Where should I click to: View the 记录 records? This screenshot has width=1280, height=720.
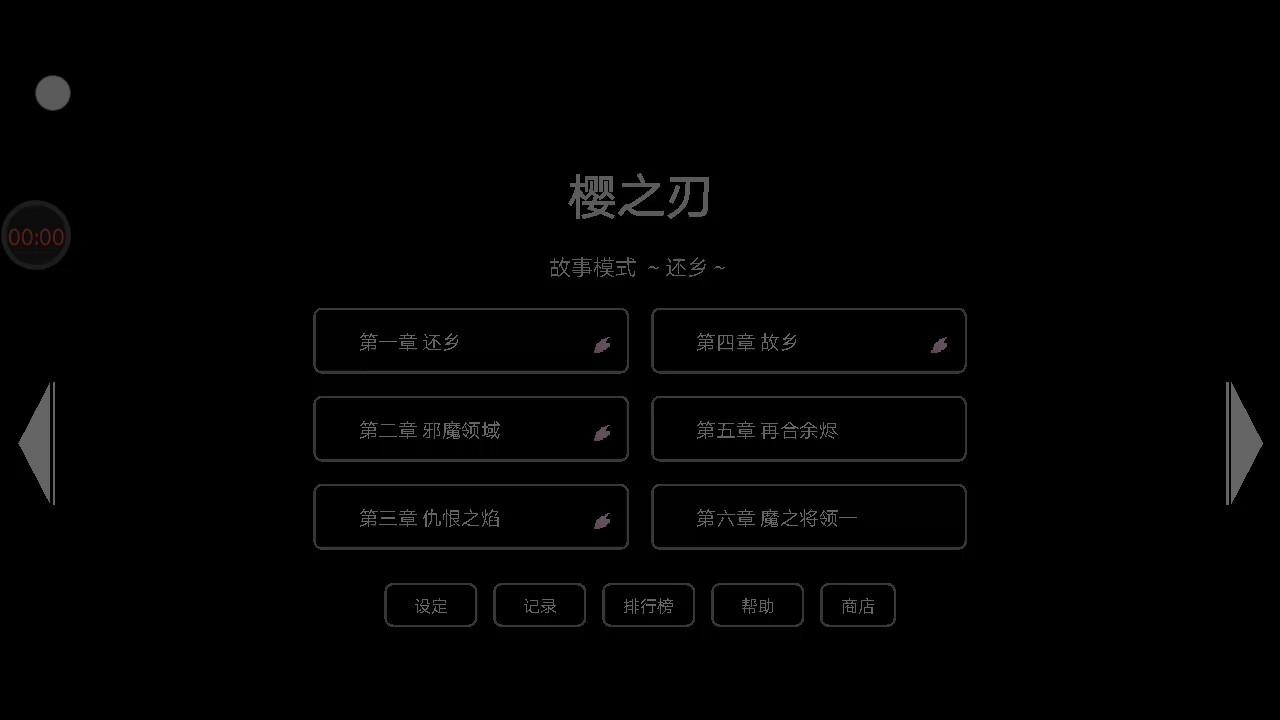(x=539, y=605)
